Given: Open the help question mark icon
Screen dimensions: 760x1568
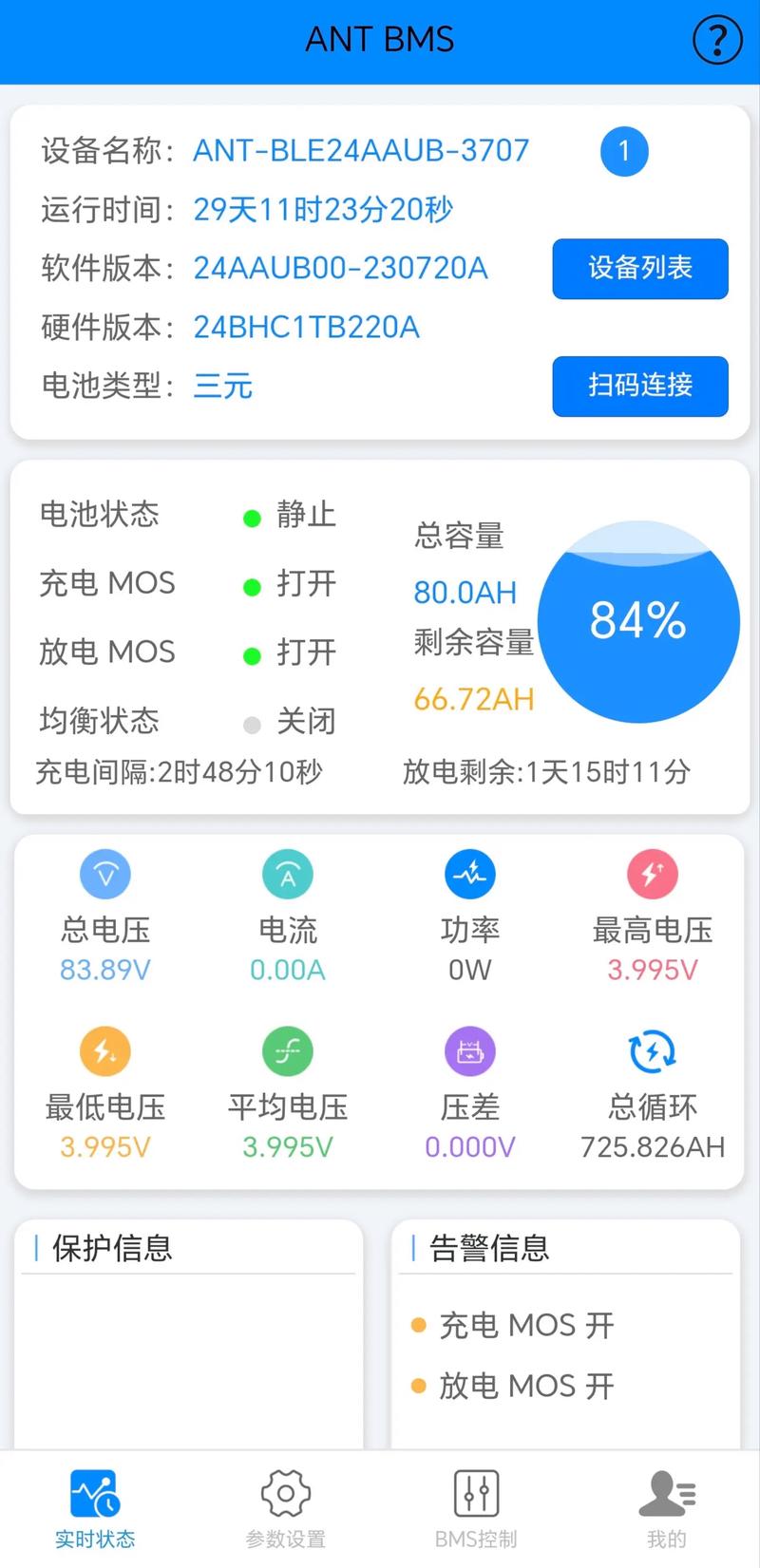Looking at the screenshot, I should [718, 40].
